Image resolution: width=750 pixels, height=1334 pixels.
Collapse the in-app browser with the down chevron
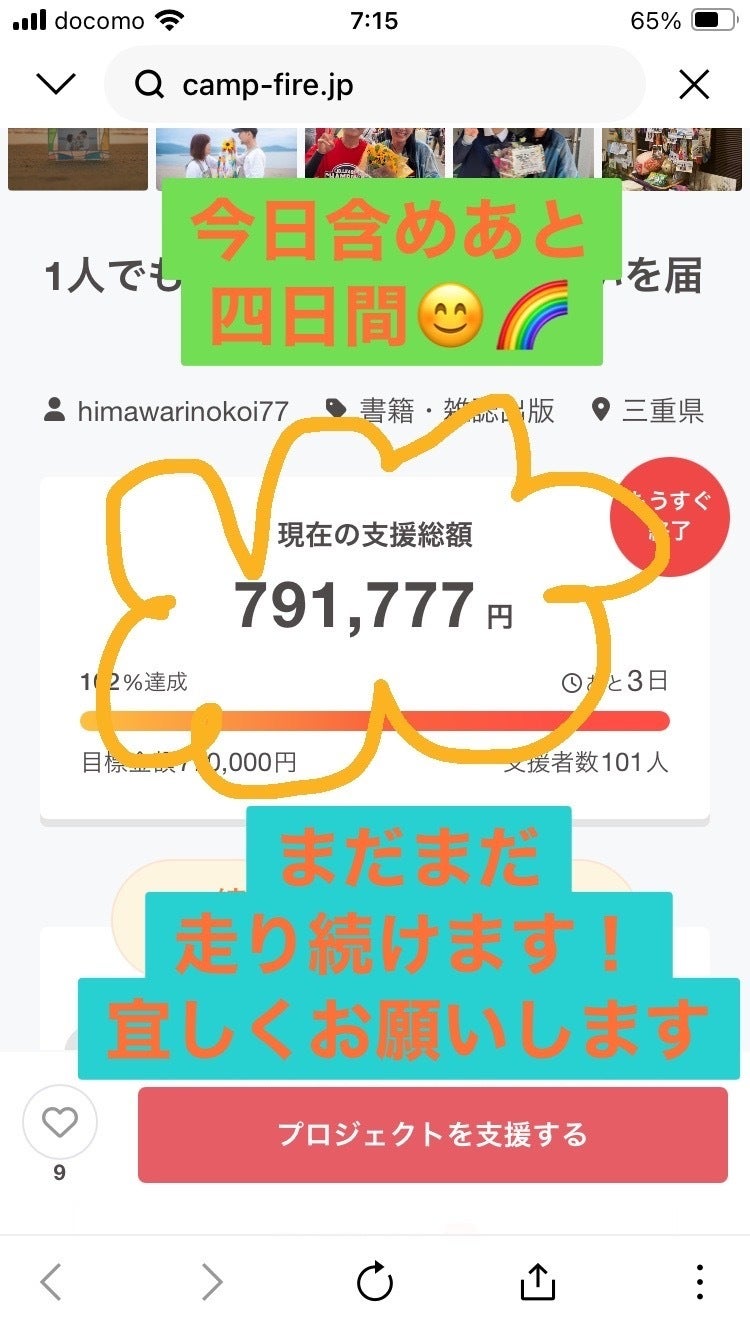[x=56, y=85]
